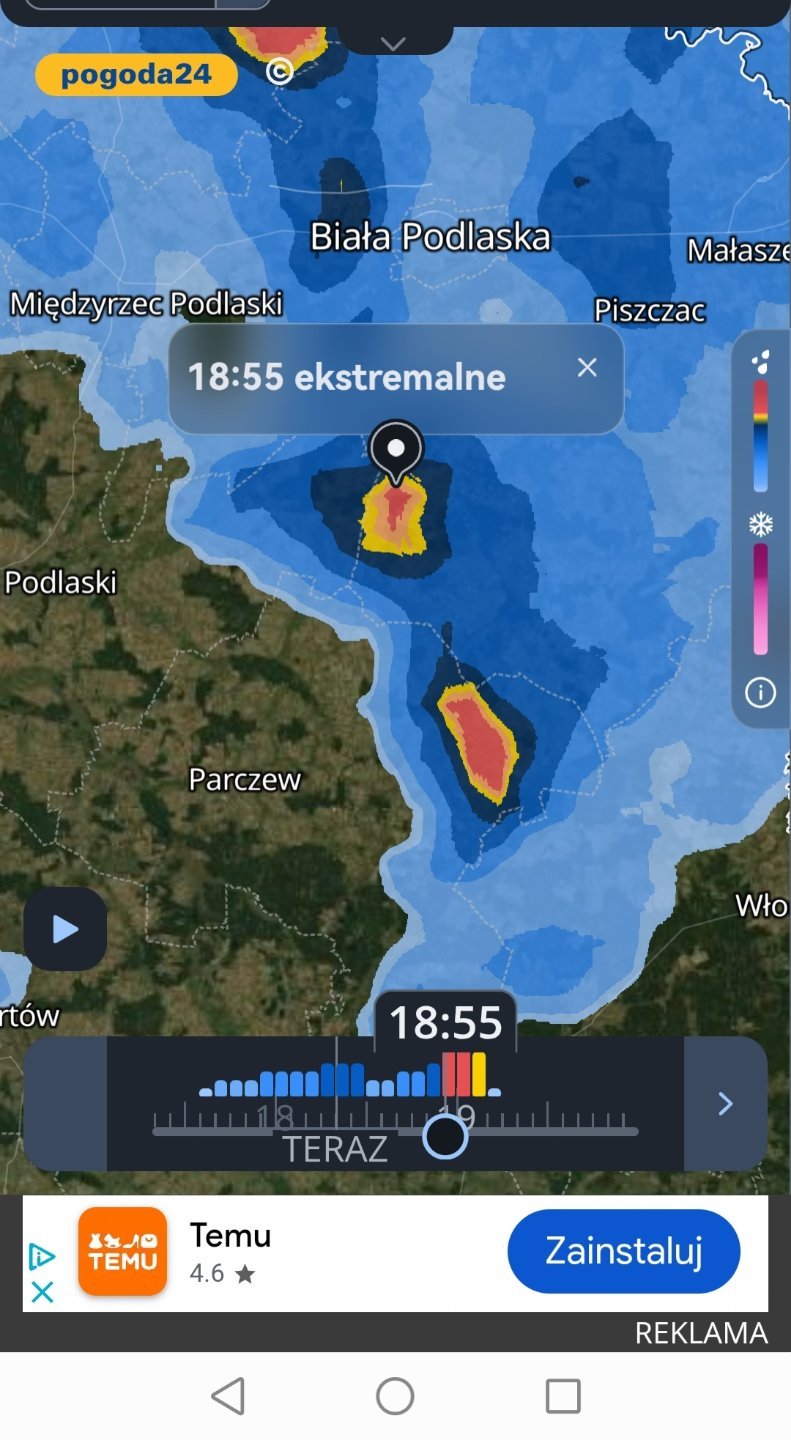Tap the timeline slider handle
Viewport: 791px width, 1440px height.
pyautogui.click(x=445, y=1136)
